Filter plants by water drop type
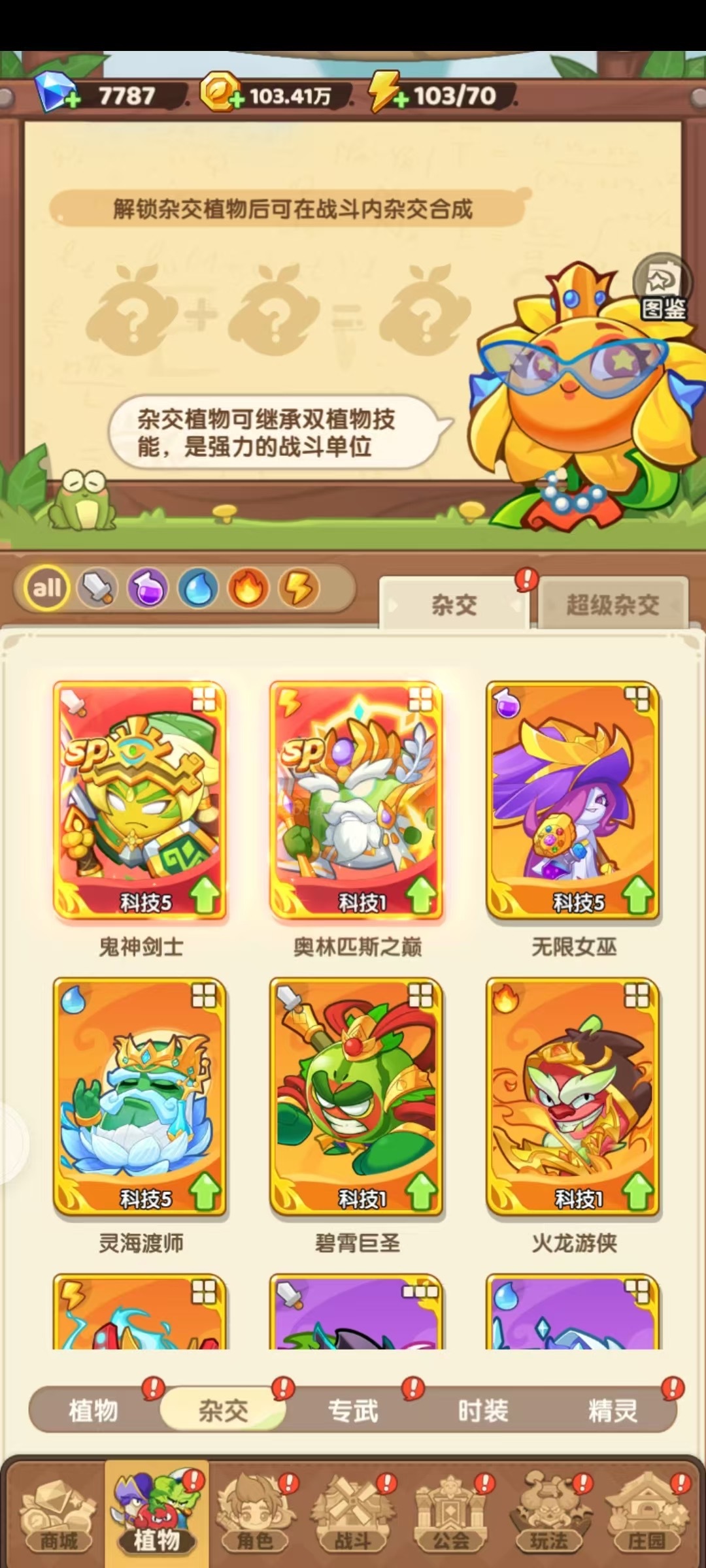 [198, 589]
